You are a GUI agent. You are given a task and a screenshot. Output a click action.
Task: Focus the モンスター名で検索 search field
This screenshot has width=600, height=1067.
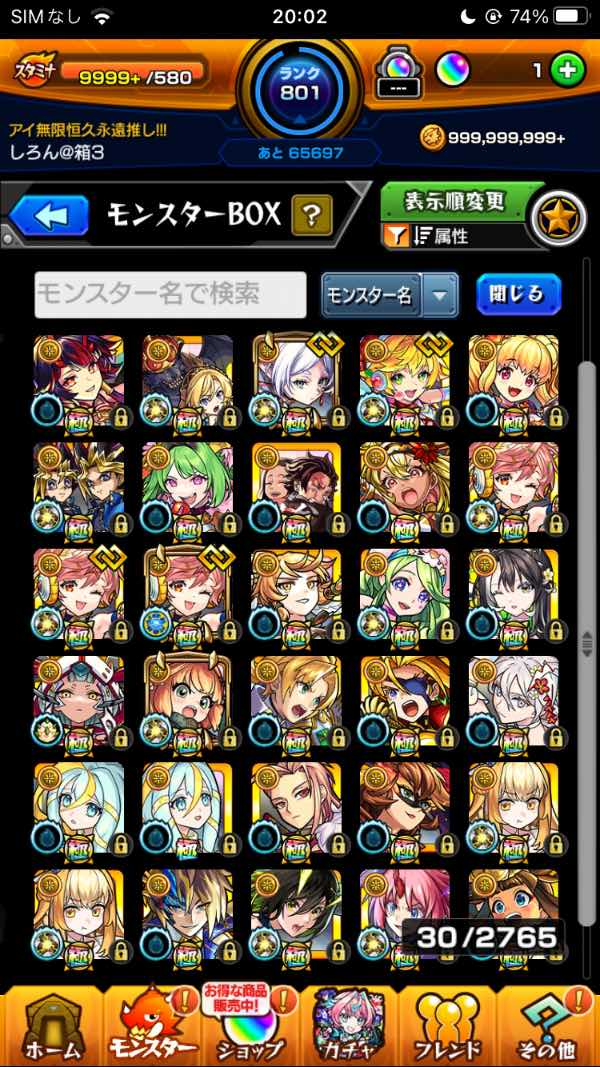(x=170, y=294)
